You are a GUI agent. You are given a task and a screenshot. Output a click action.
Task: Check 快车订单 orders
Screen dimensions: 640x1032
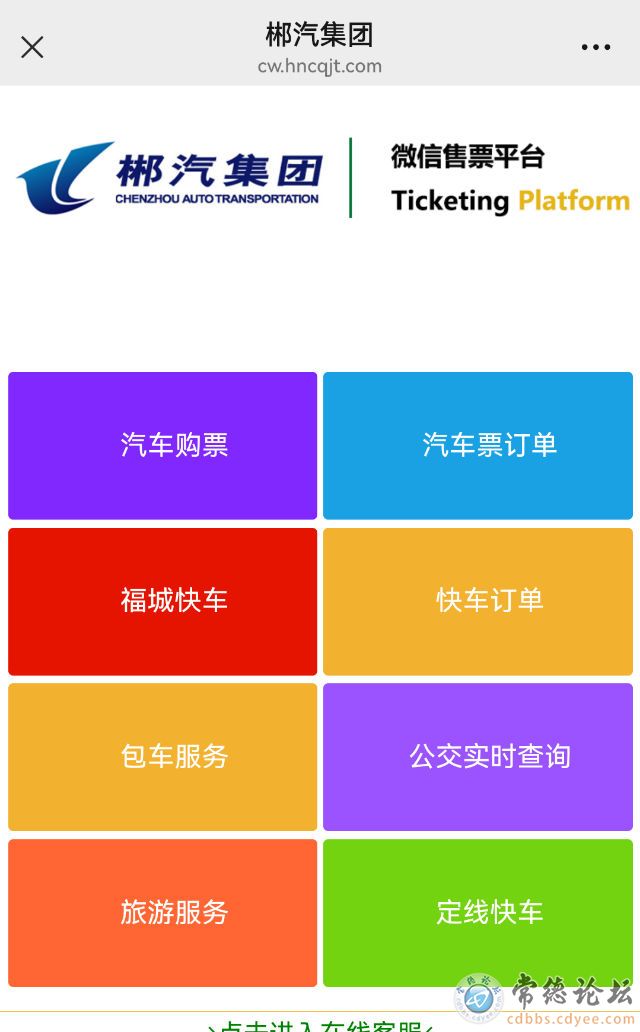coord(478,601)
